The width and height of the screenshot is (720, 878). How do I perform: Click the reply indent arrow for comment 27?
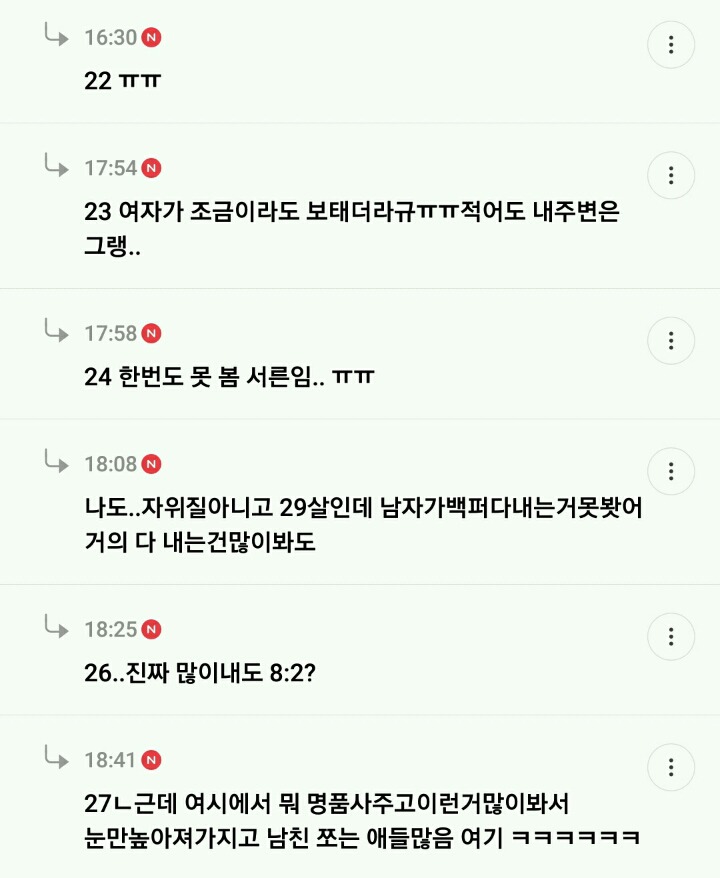(x=57, y=763)
